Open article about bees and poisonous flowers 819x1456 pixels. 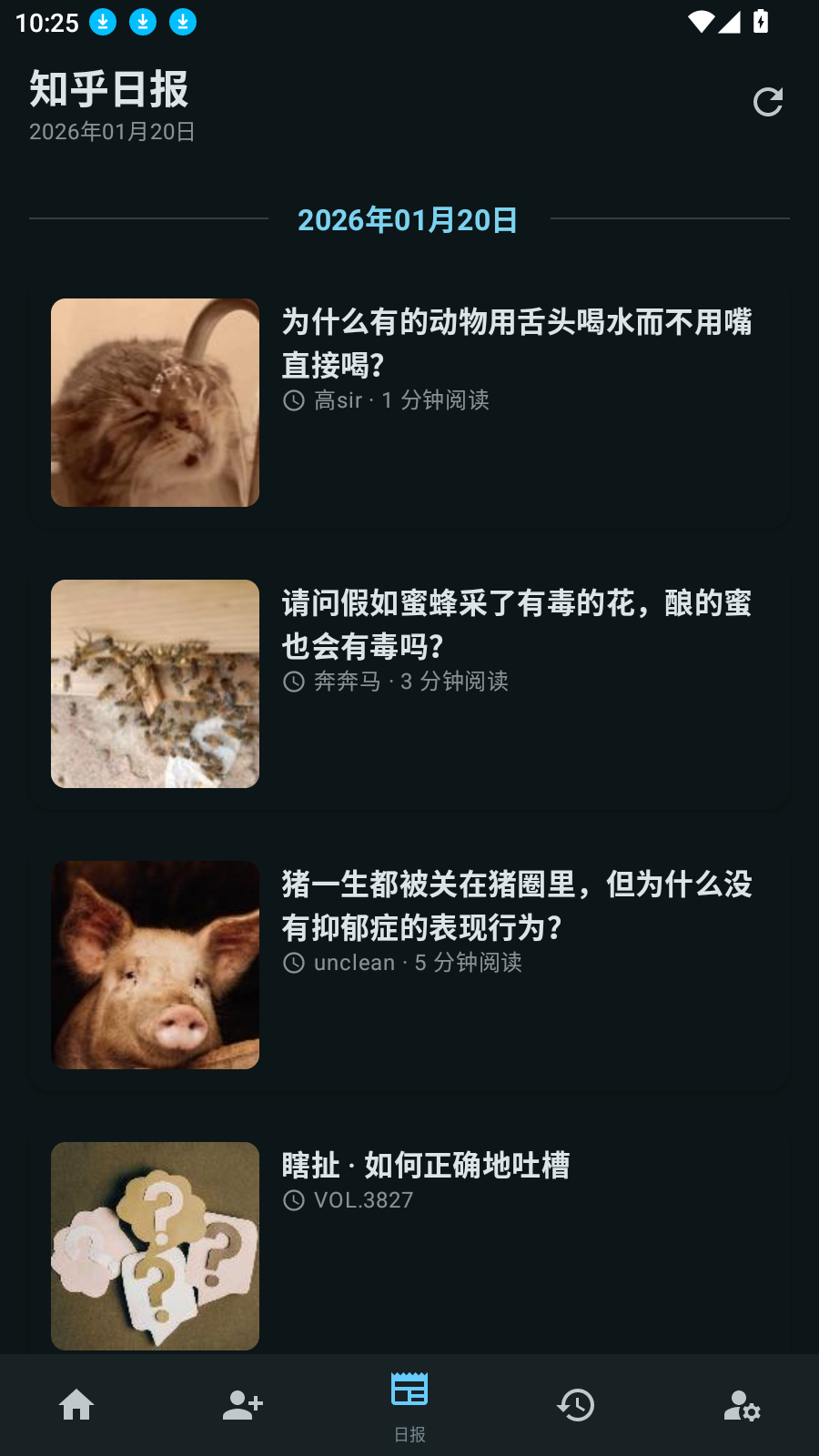pos(516,624)
